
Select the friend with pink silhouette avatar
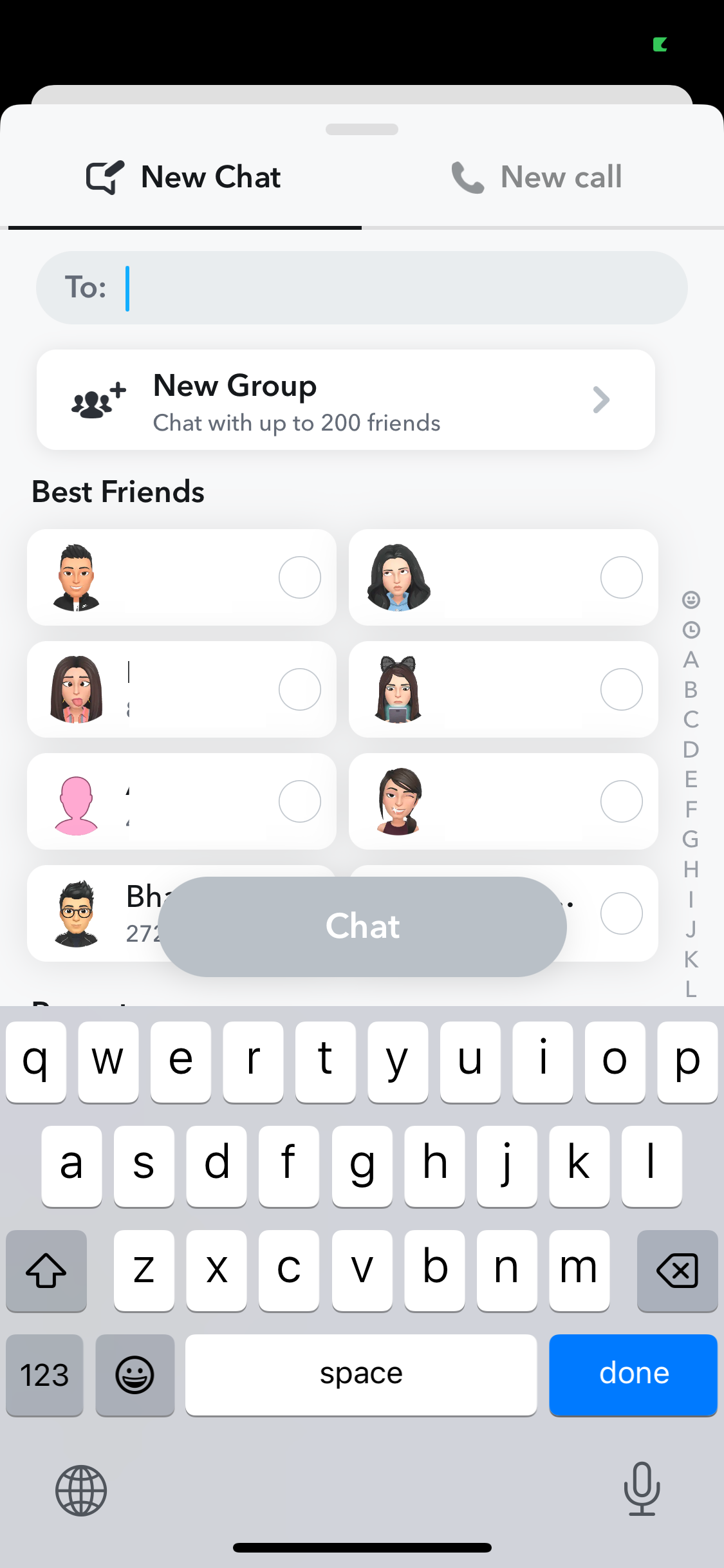(181, 801)
